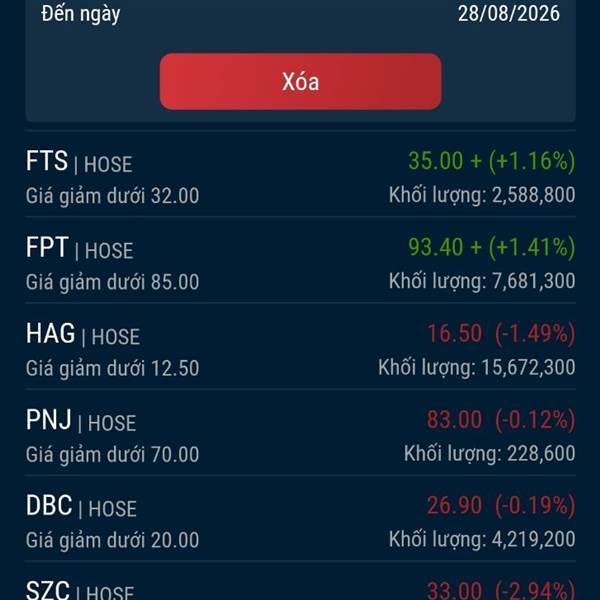Select the FPT stock alert

coord(300,263)
